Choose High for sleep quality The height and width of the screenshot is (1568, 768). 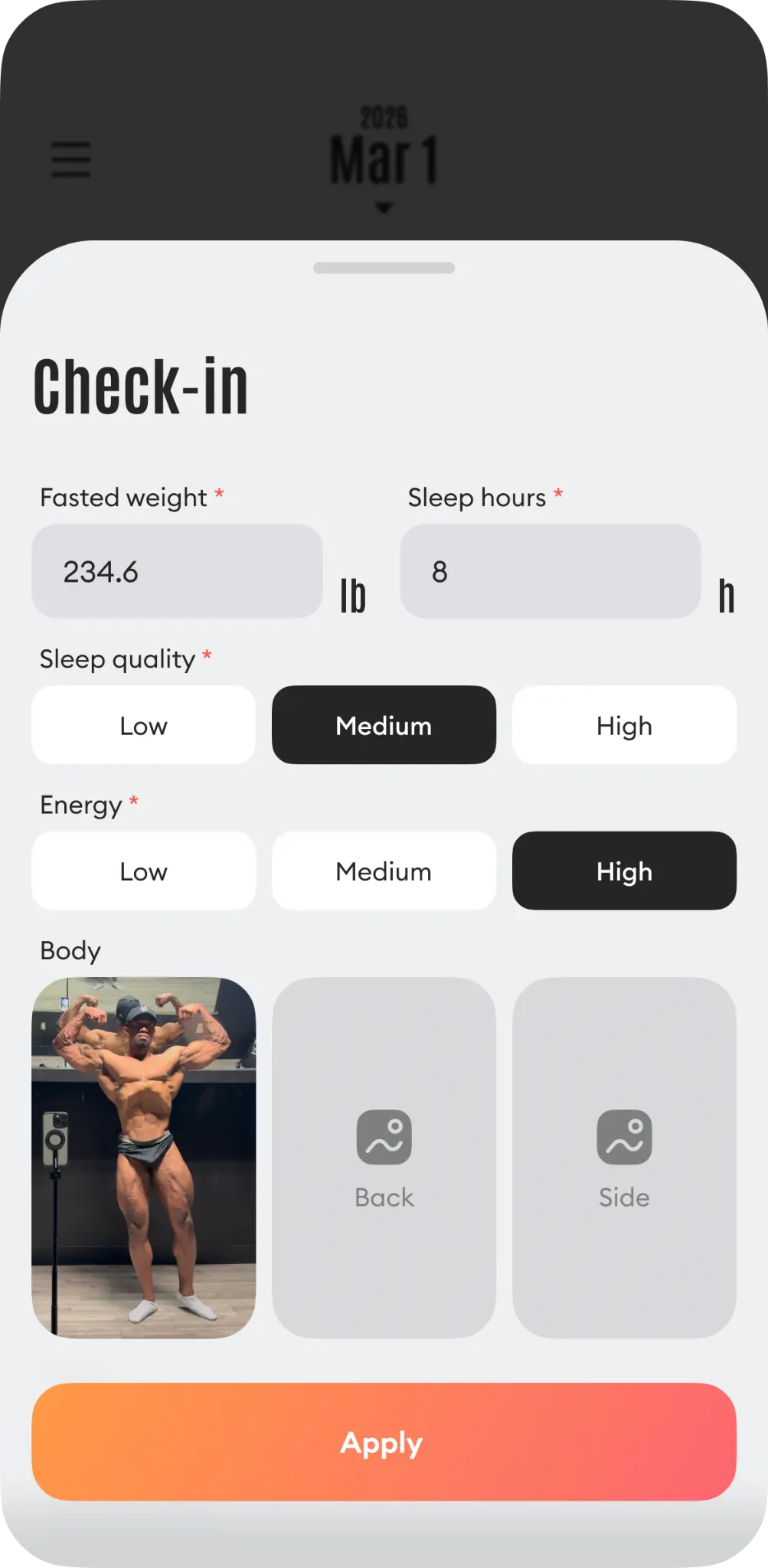click(x=624, y=725)
